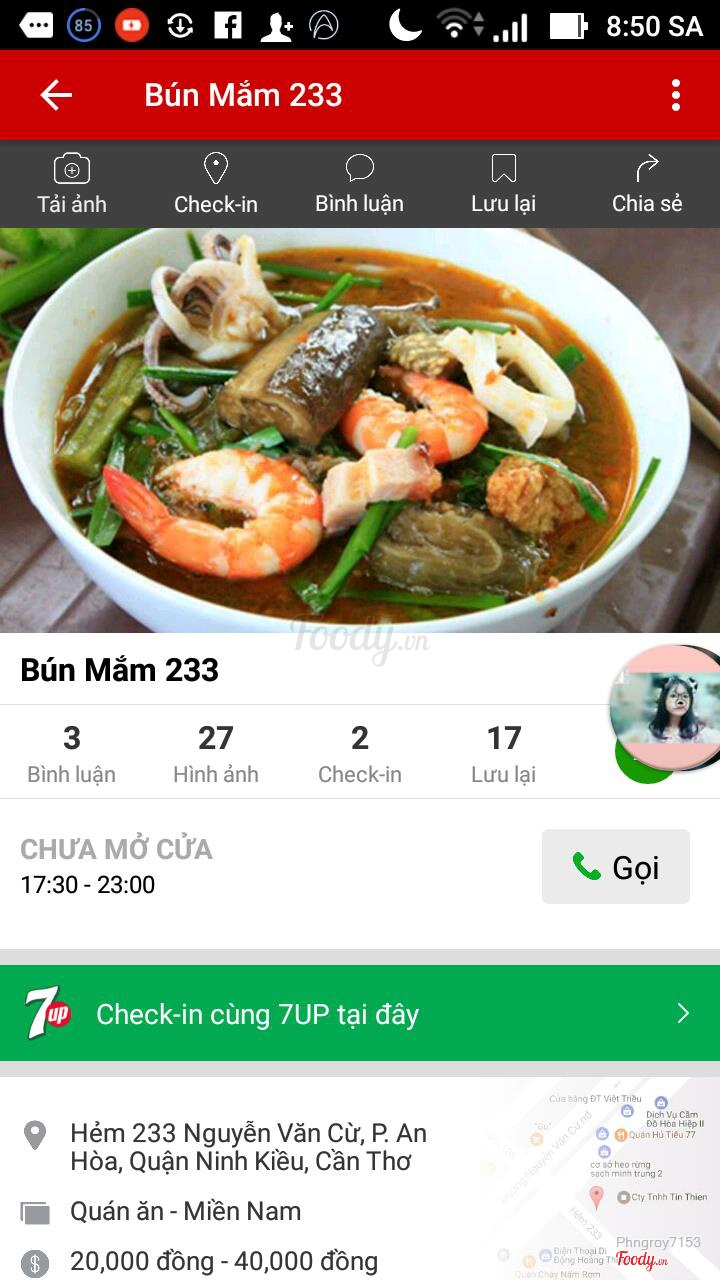Call the restaurant with Gọi button
Image resolution: width=720 pixels, height=1280 pixels.
[616, 867]
